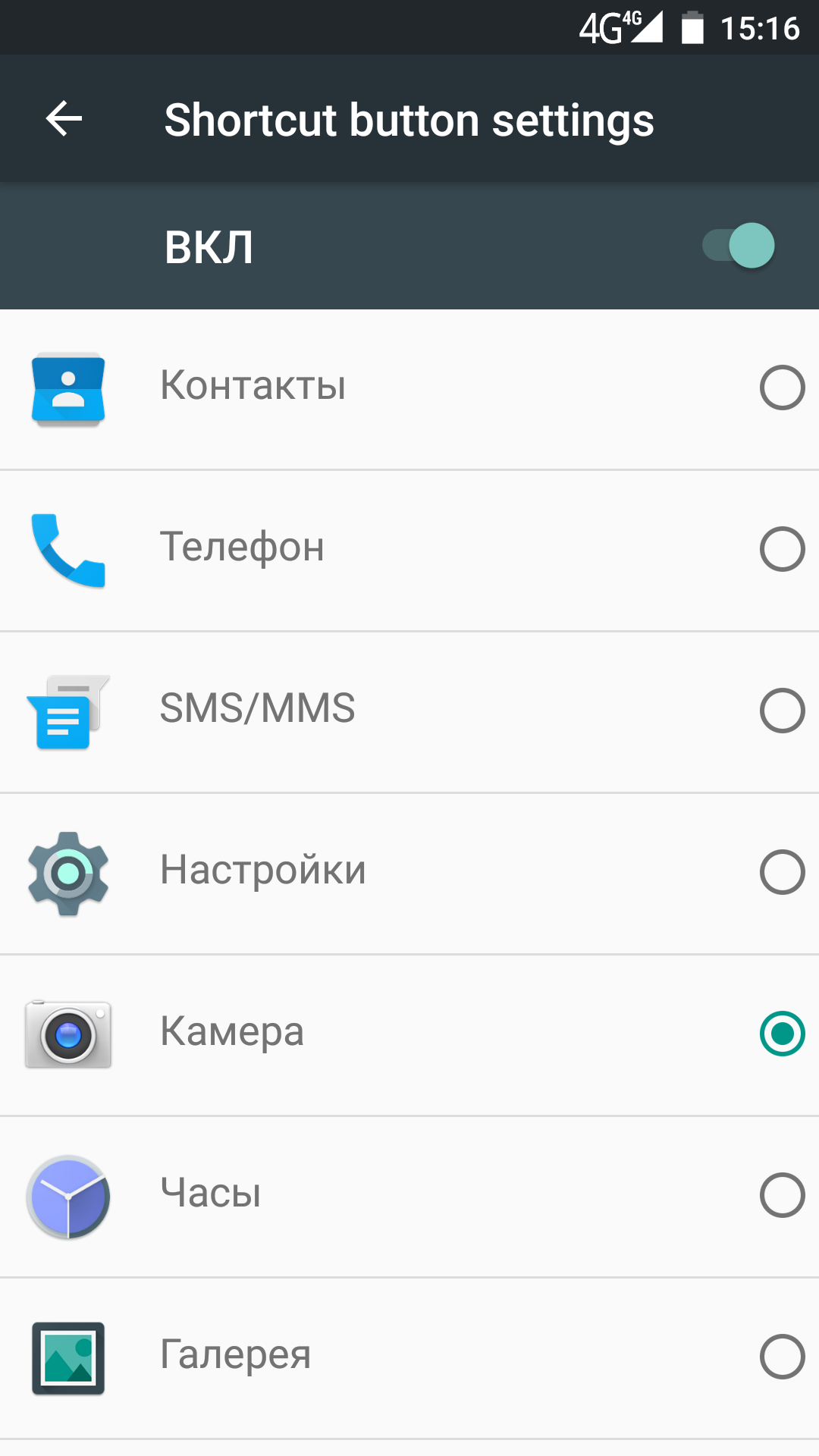The height and width of the screenshot is (1456, 819).
Task: Set Настройки as the shortcut app
Action: (x=409, y=874)
